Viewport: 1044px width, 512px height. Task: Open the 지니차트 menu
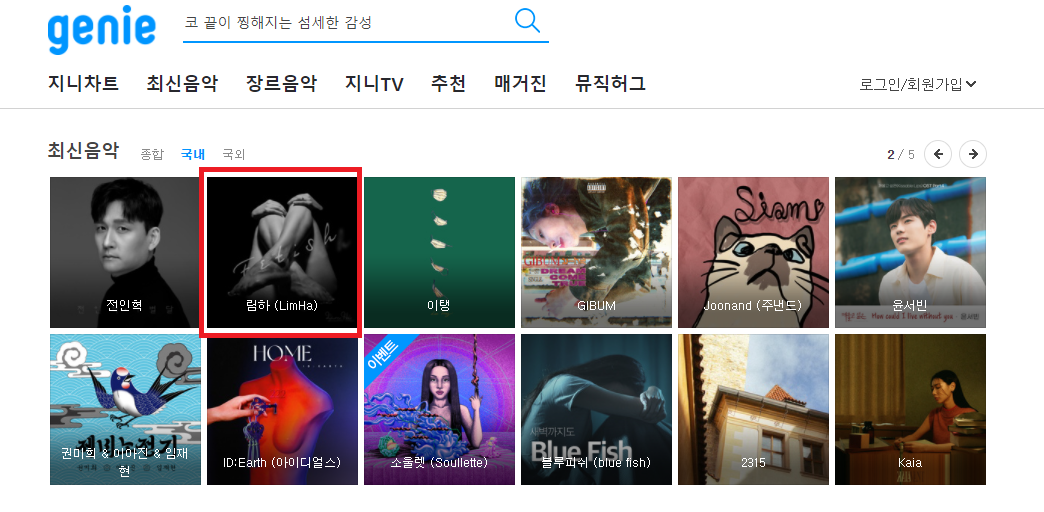[x=83, y=84]
